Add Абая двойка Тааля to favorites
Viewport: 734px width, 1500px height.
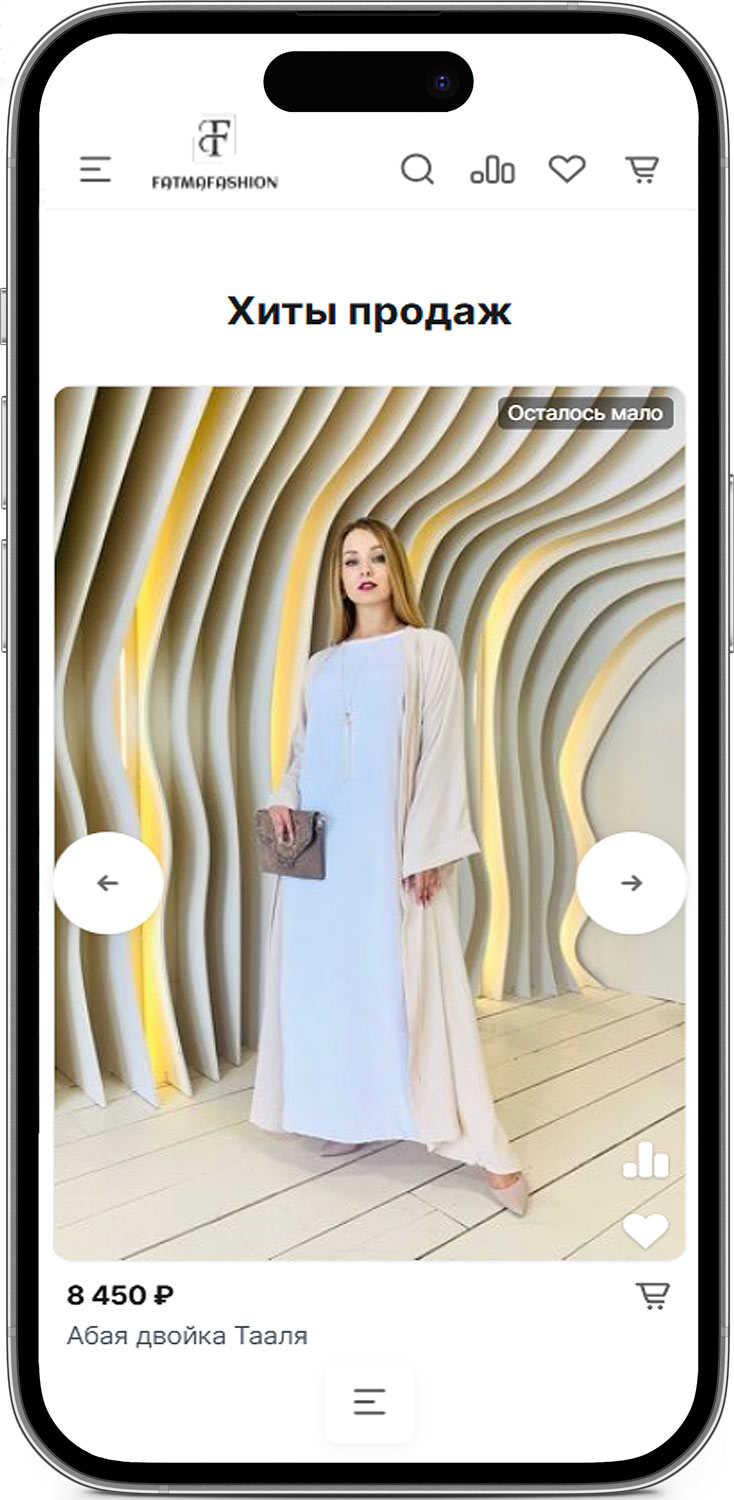pos(645,1230)
